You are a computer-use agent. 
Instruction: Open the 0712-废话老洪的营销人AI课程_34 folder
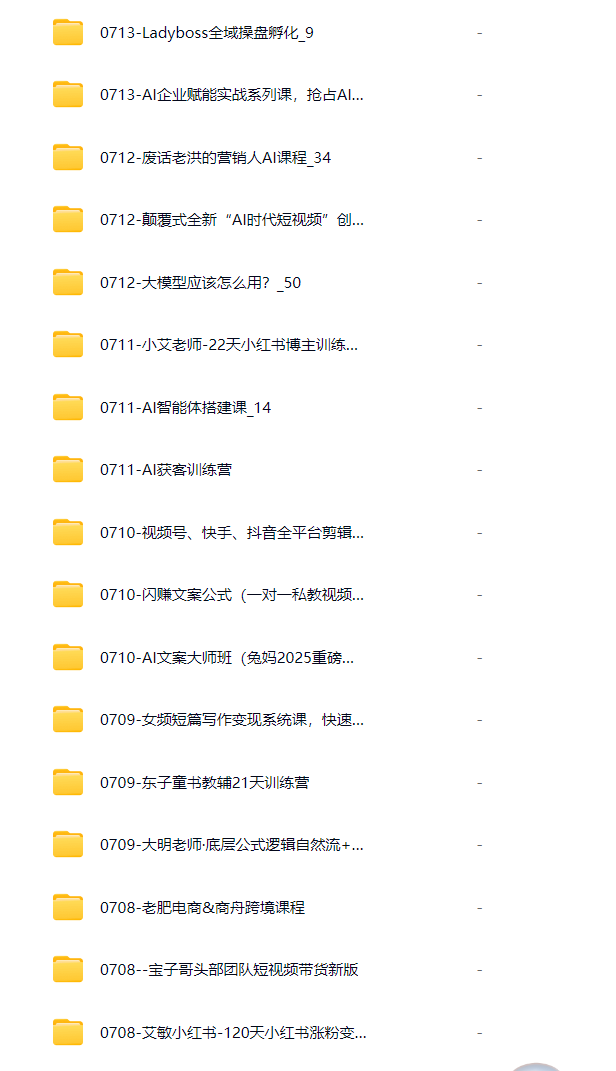coord(215,158)
